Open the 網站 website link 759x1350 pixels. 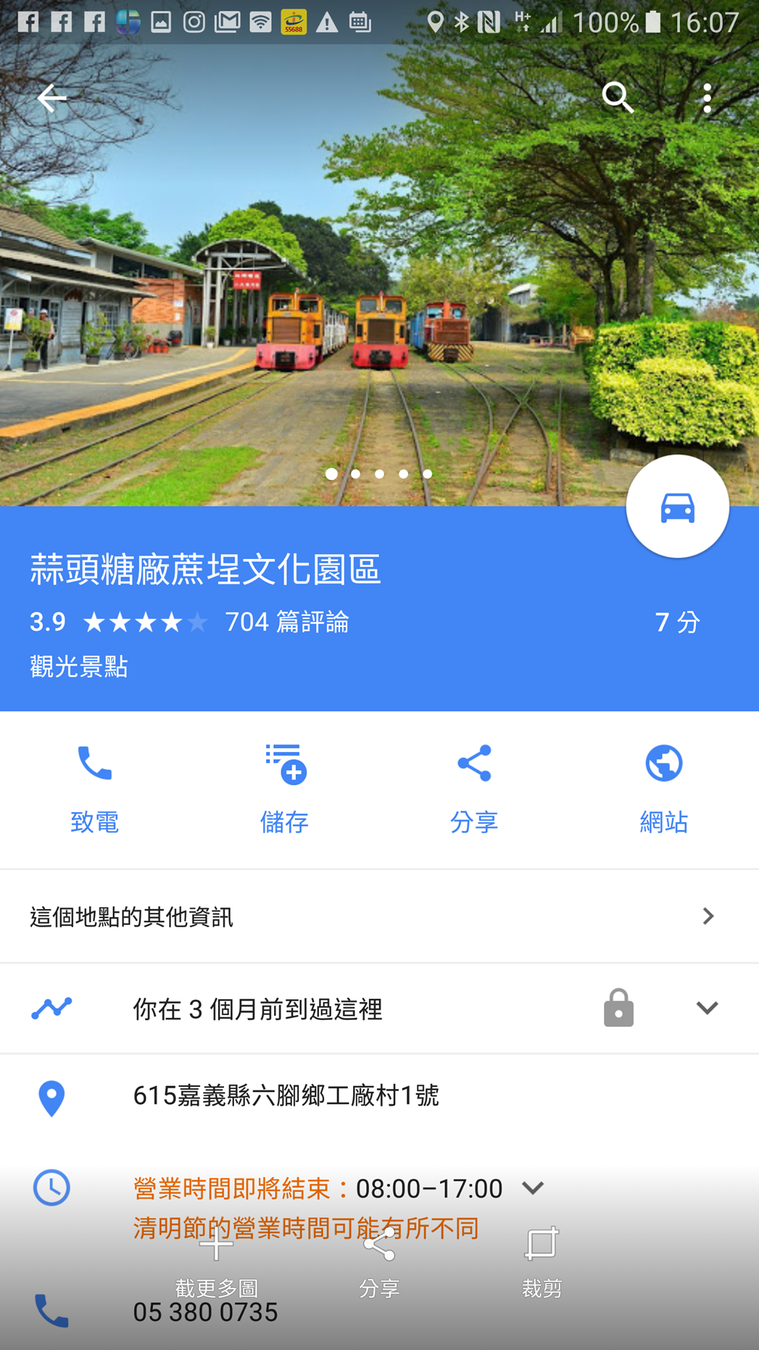coord(663,787)
